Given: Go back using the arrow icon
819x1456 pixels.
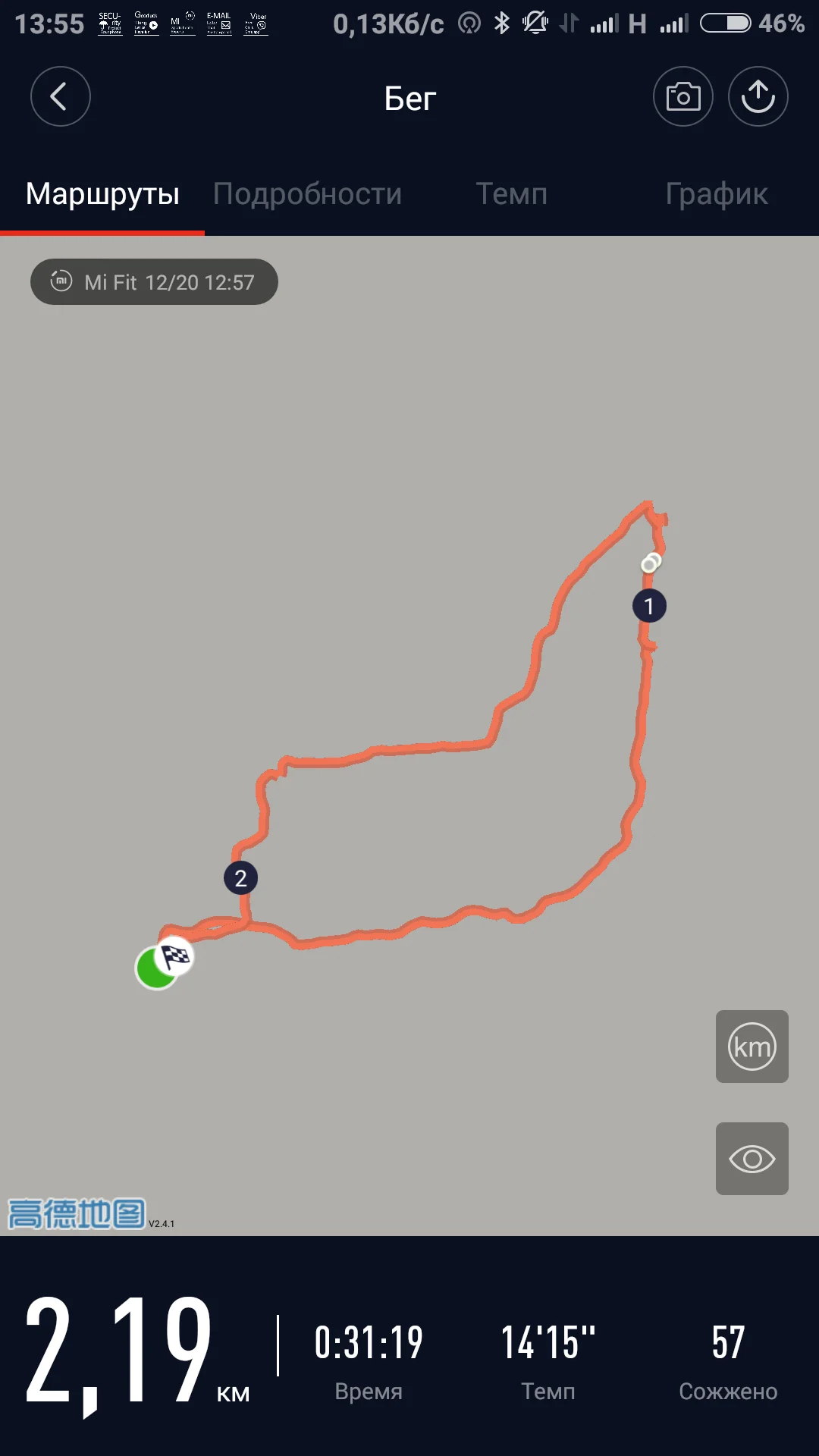Looking at the screenshot, I should (x=61, y=97).
